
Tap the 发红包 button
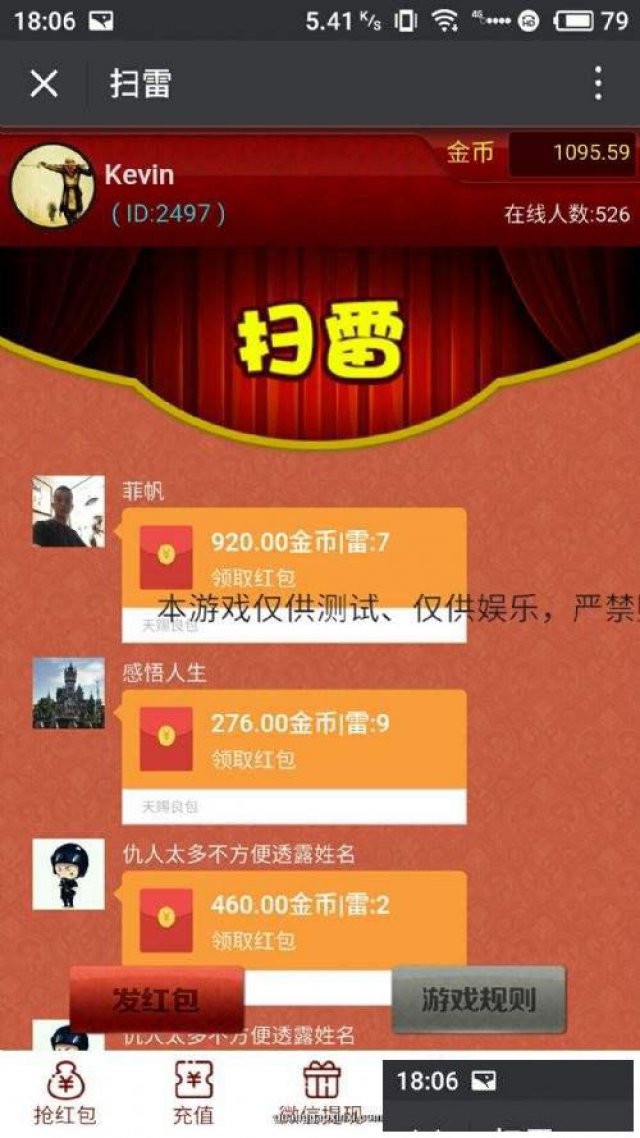point(156,999)
